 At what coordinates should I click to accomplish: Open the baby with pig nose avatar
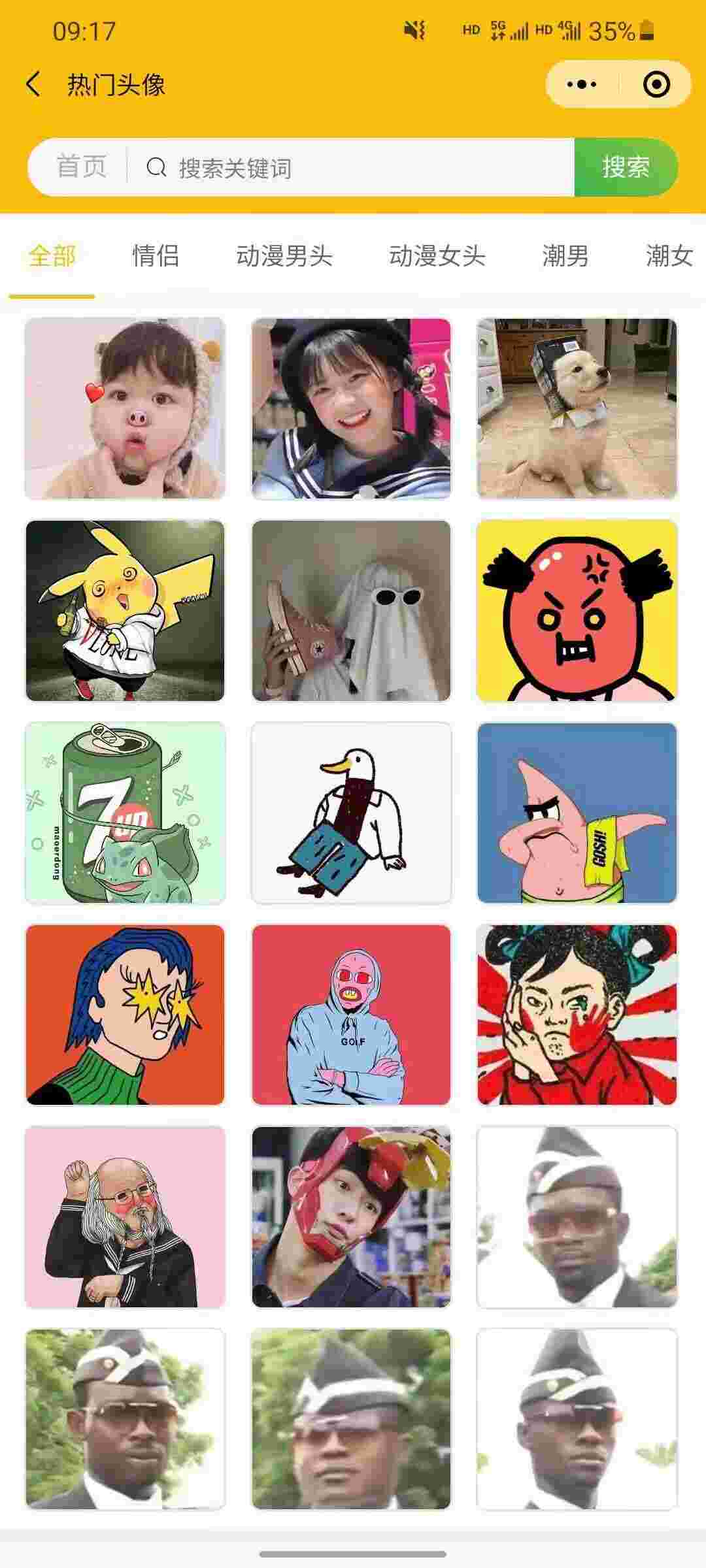(125, 408)
